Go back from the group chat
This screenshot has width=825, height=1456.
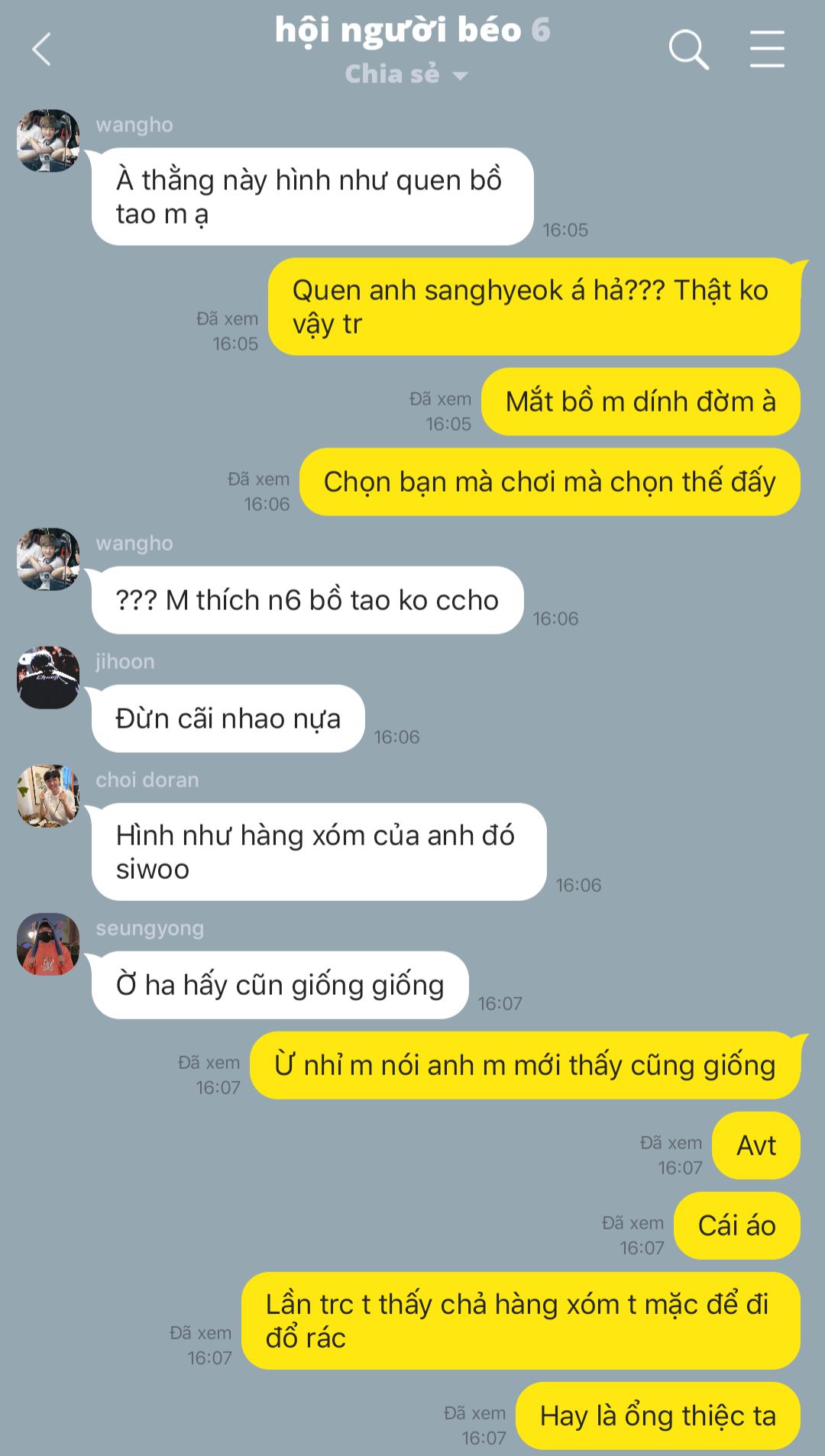coord(42,50)
